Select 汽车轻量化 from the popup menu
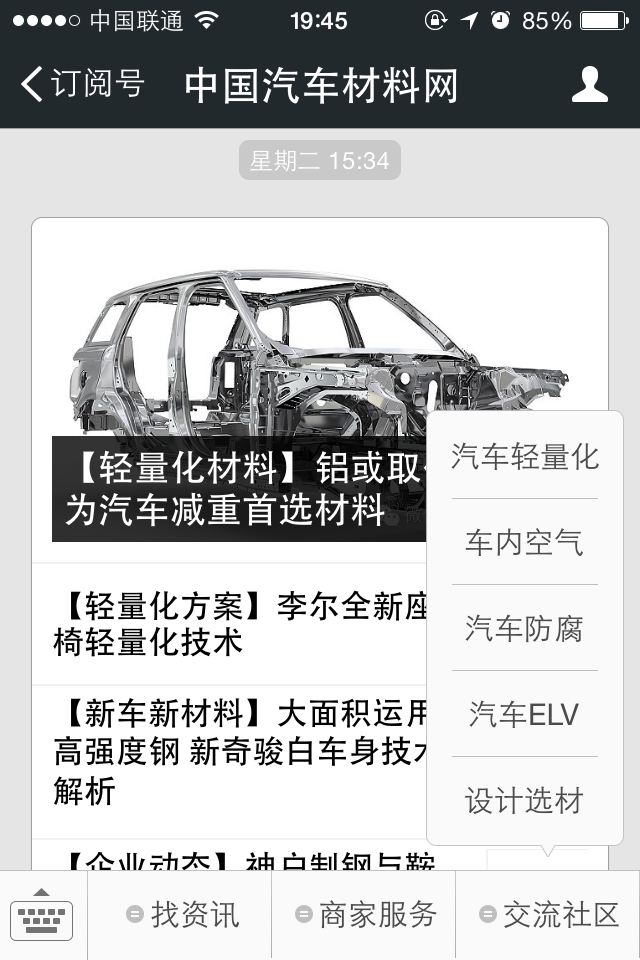This screenshot has width=640, height=960. tap(525, 457)
